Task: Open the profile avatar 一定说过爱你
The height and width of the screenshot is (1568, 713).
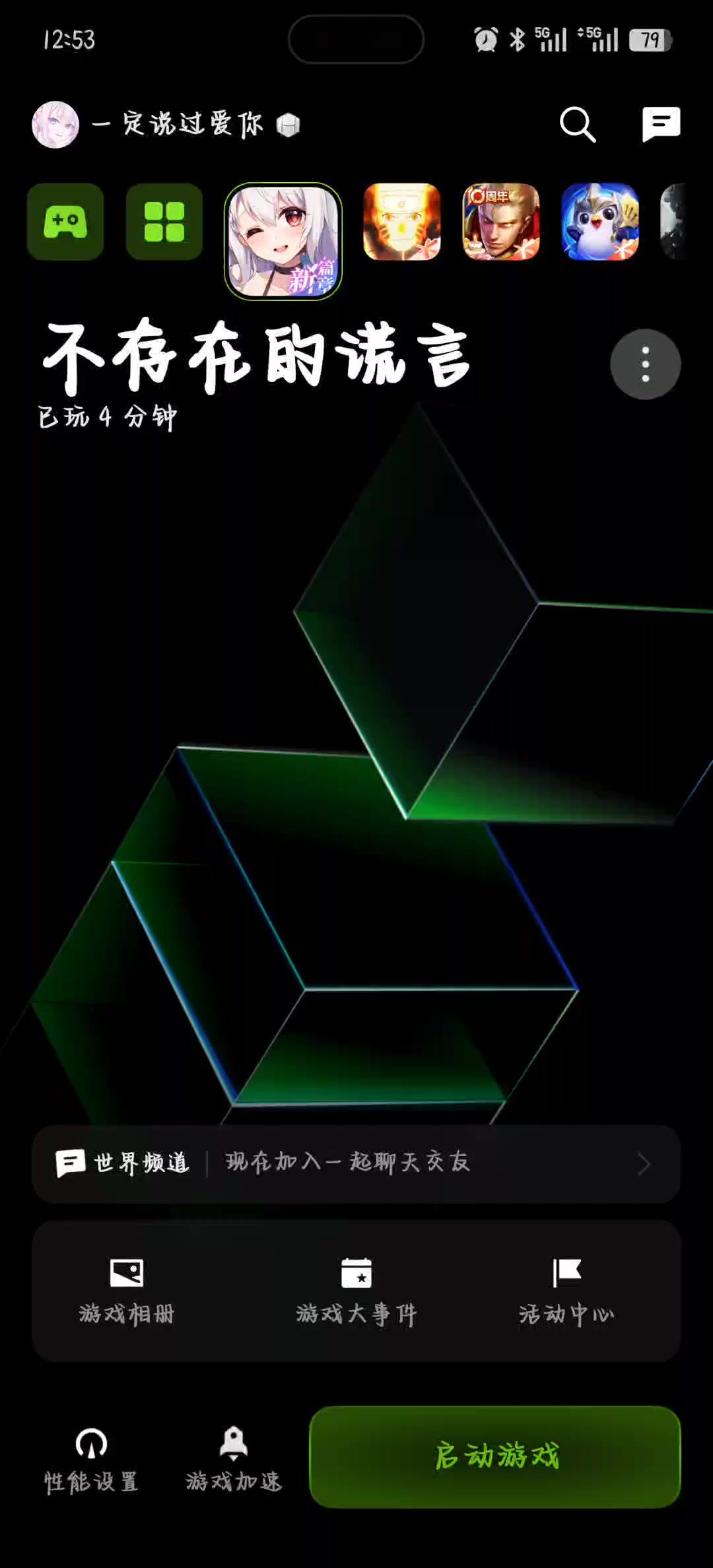Action: (55, 124)
